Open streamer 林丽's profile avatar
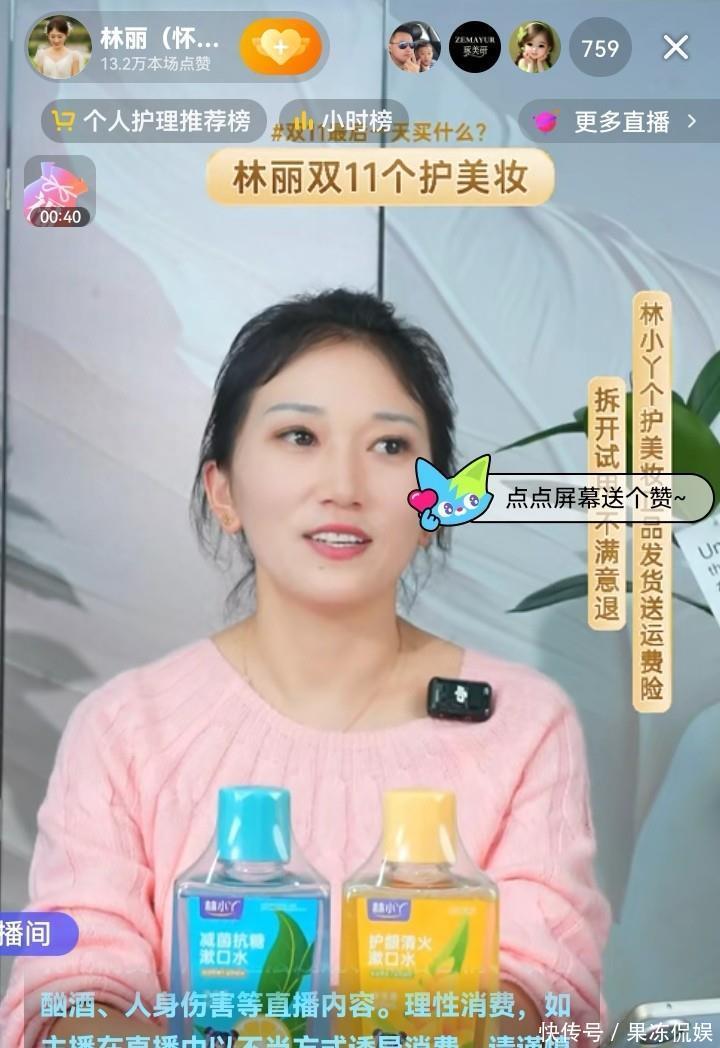Screen dimensions: 720x1048 (59, 47)
